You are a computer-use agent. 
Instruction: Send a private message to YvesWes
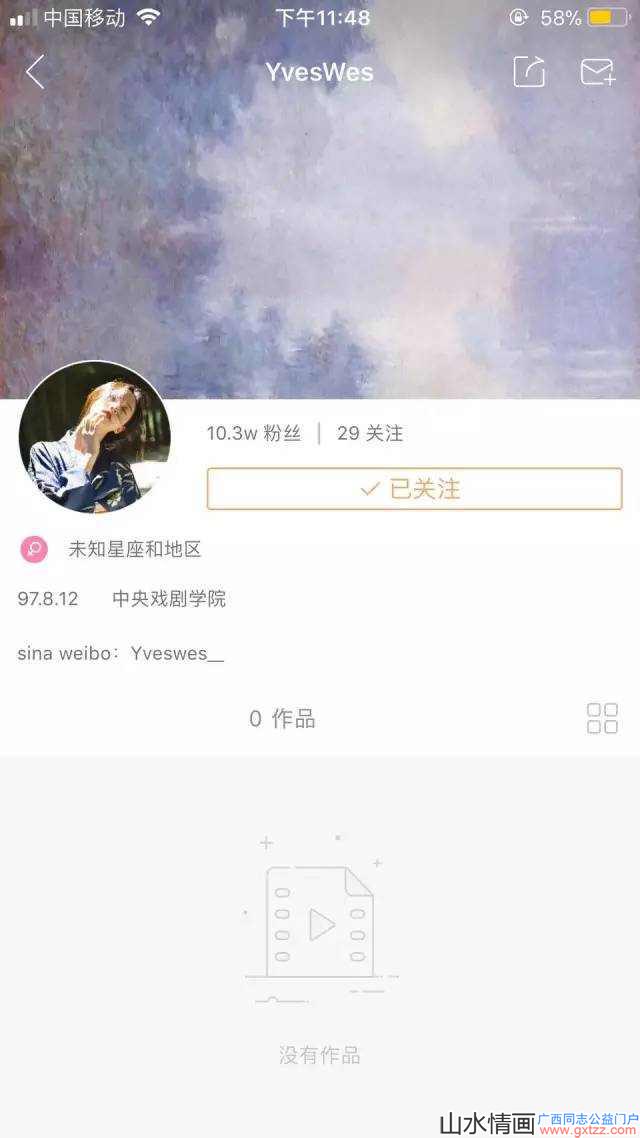pyautogui.click(x=597, y=72)
